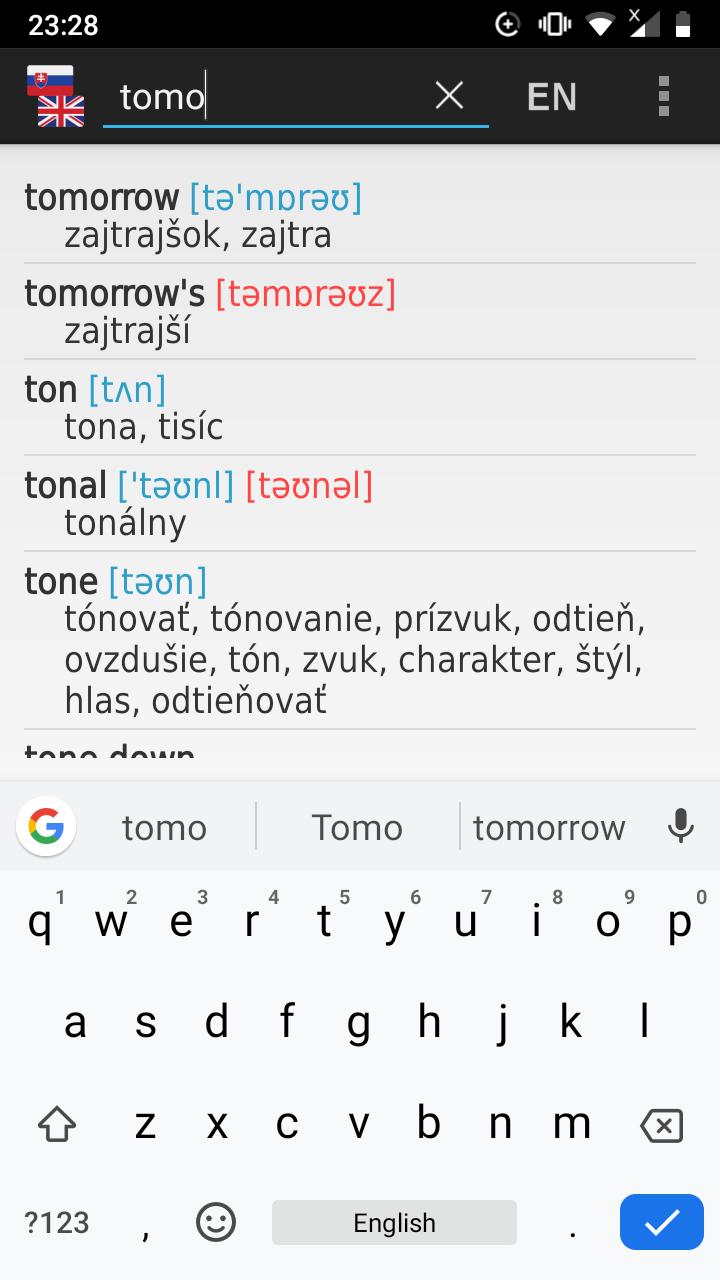Switch to the ?123 symbols keyboard

(x=57, y=1222)
